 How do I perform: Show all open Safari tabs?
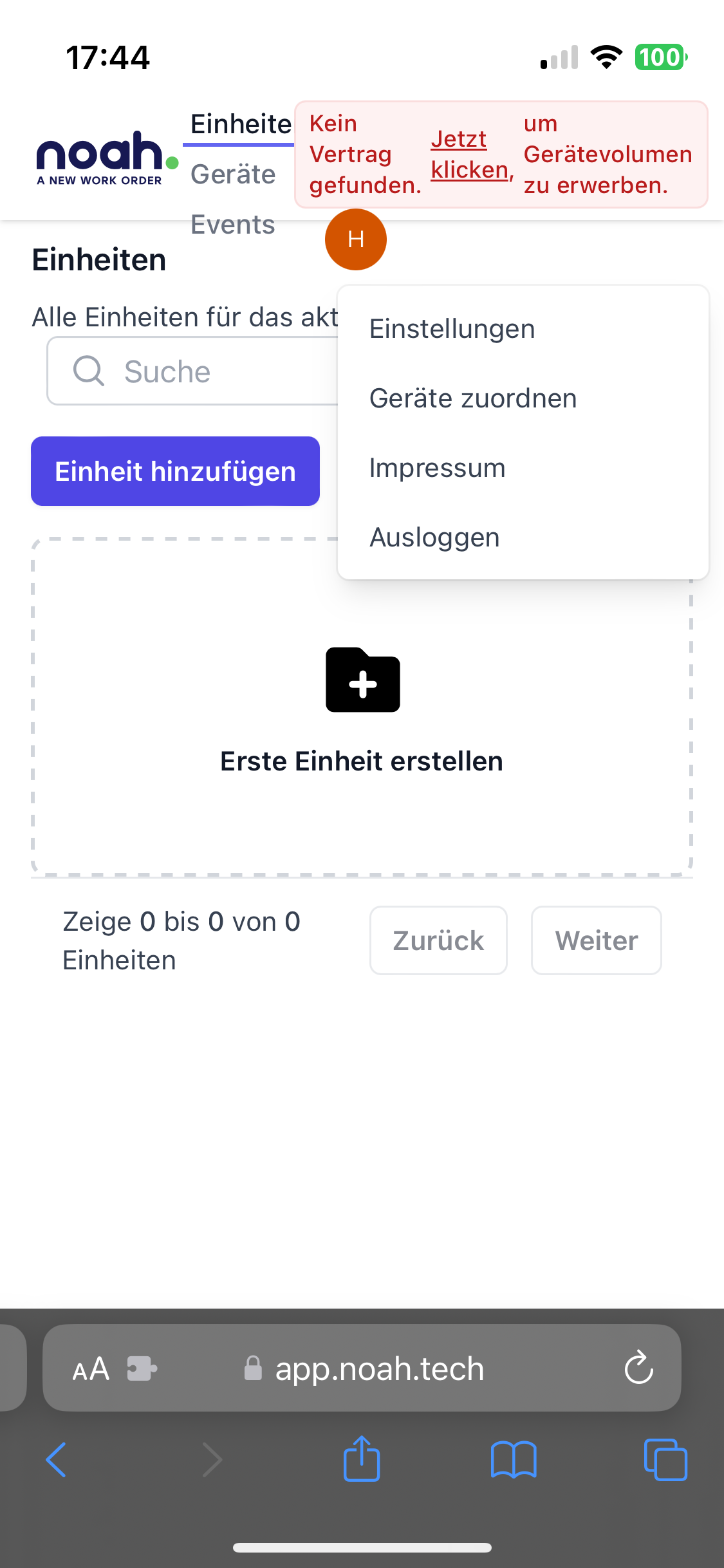665,1459
